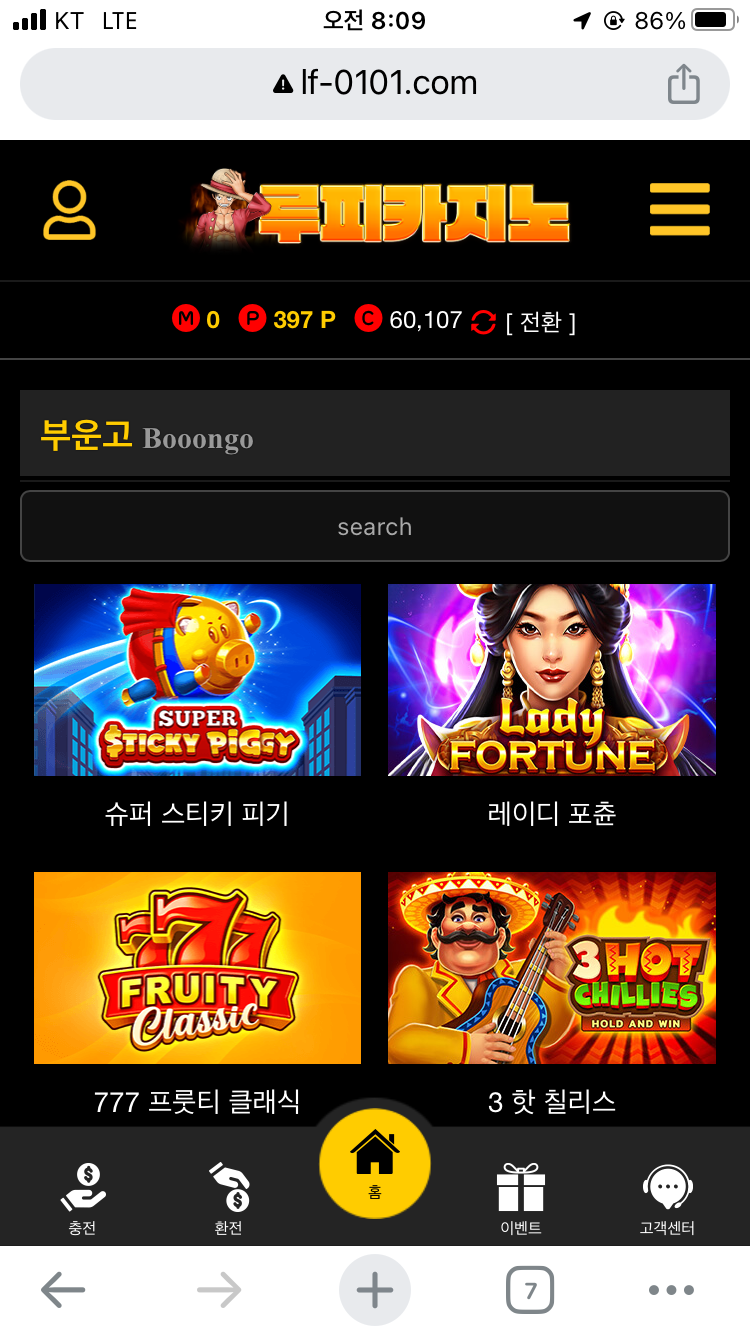Share this page from the address bar

tap(683, 84)
